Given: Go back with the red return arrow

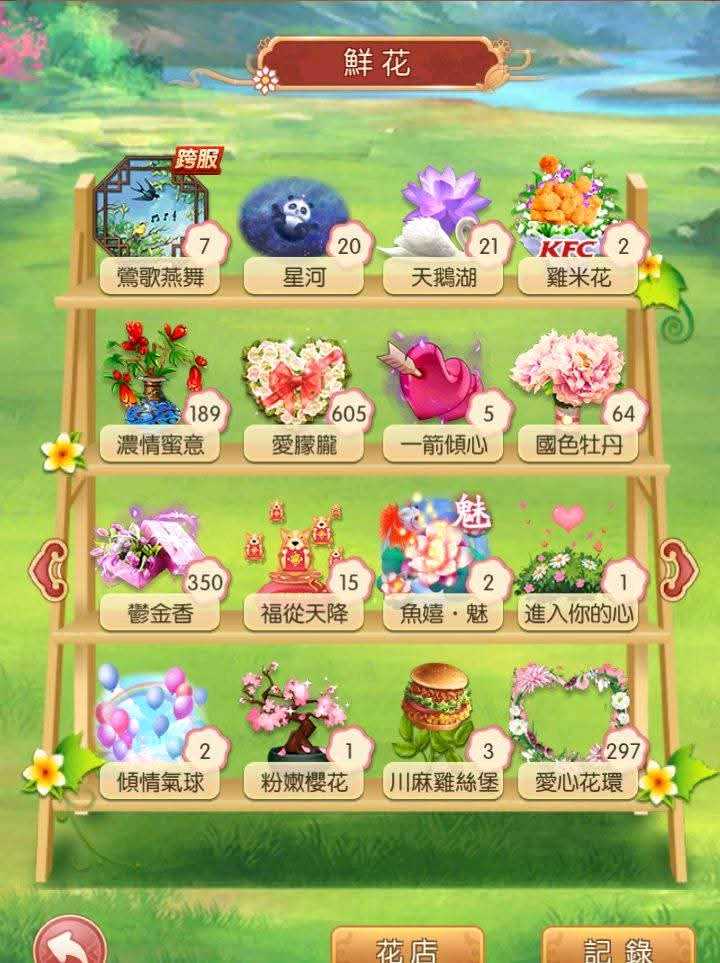Looking at the screenshot, I should [x=68, y=943].
